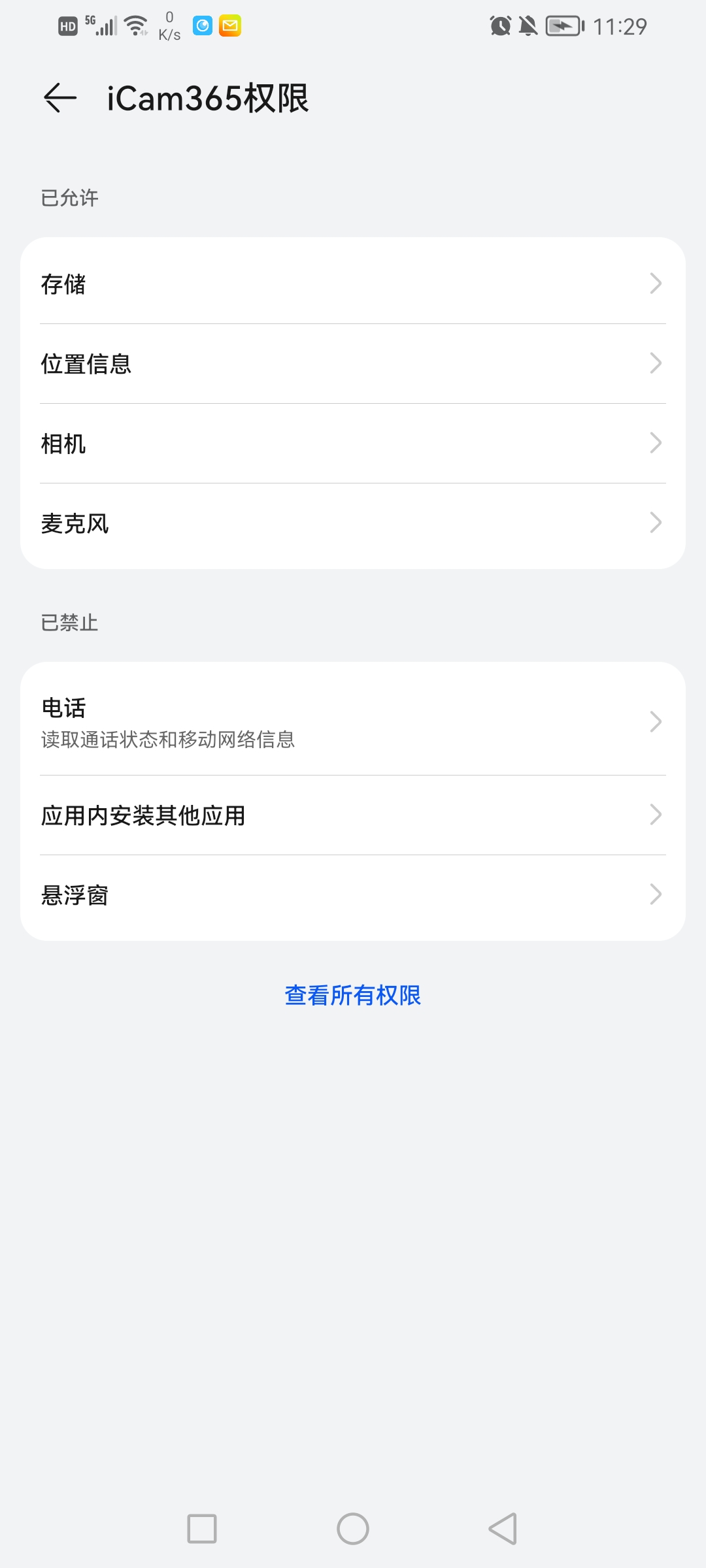Tap the square recents navigation icon

pos(203,1529)
